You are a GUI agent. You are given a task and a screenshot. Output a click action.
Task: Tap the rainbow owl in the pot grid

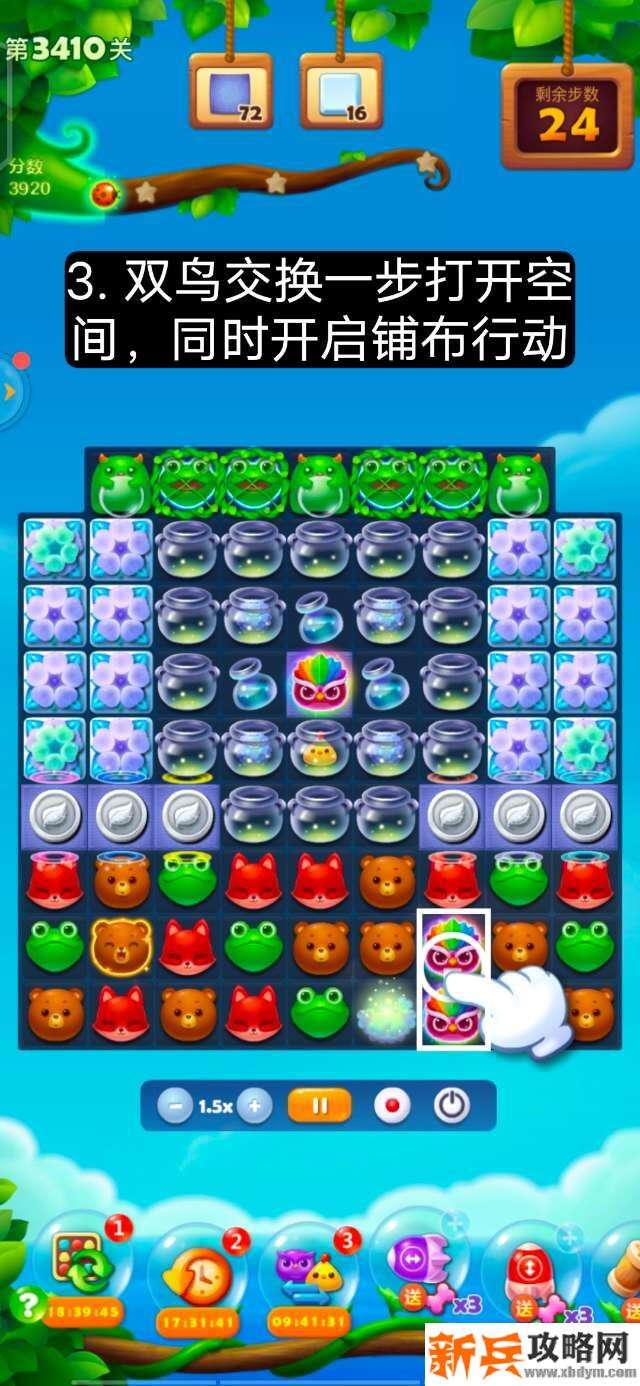(x=320, y=682)
